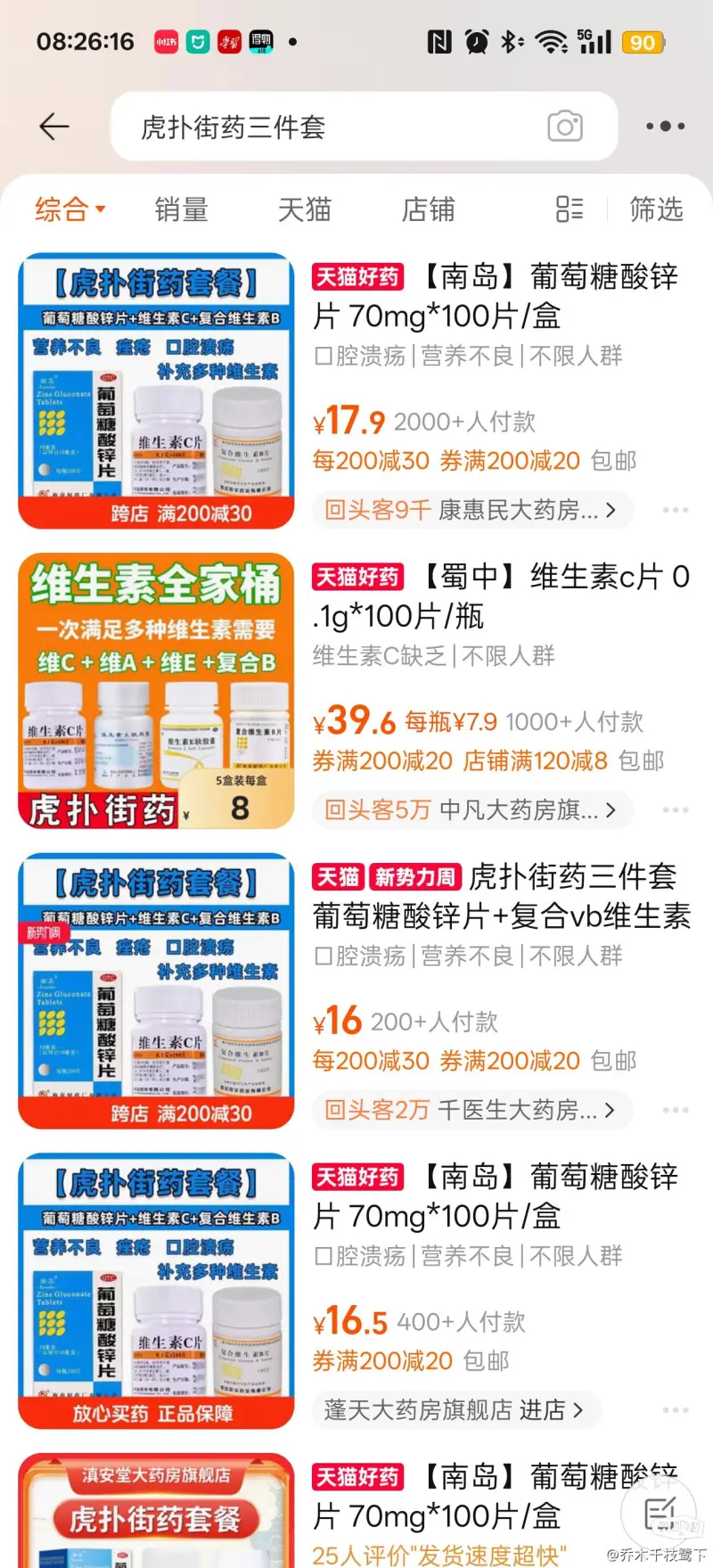Tap the search box with 虎扑街药三件套
The width and height of the screenshot is (713, 1568).
pyautogui.click(x=339, y=127)
